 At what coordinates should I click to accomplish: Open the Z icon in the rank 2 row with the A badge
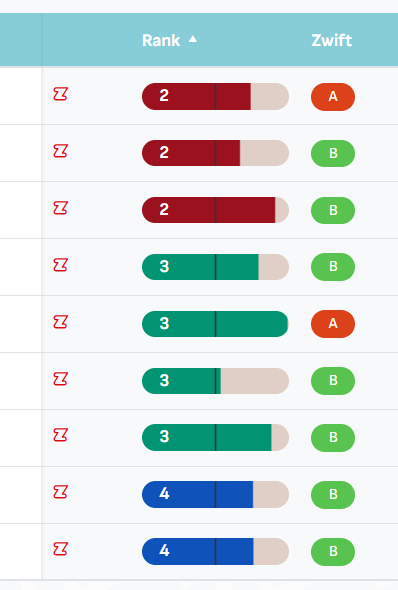click(x=60, y=94)
